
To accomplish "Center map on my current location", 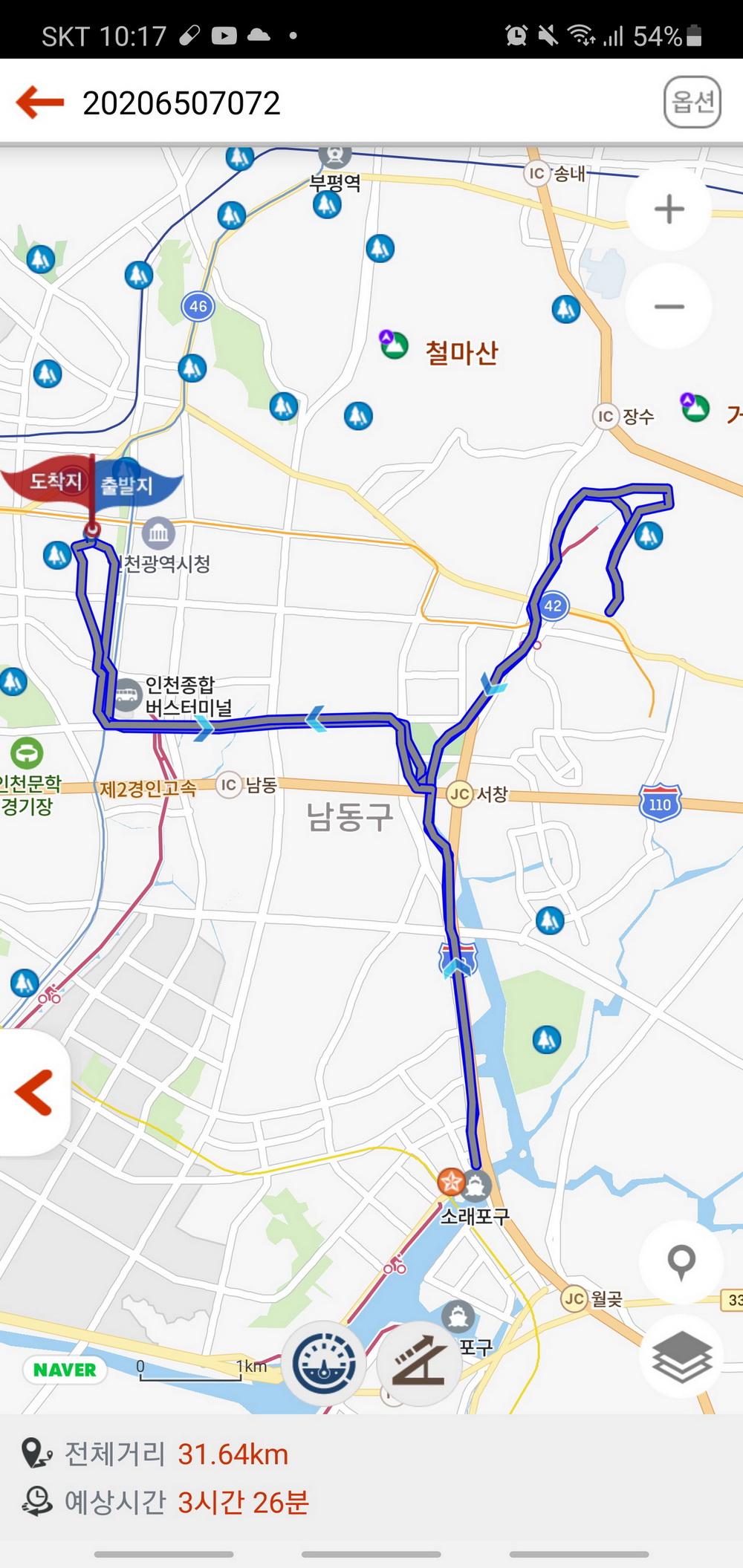I will point(681,1261).
